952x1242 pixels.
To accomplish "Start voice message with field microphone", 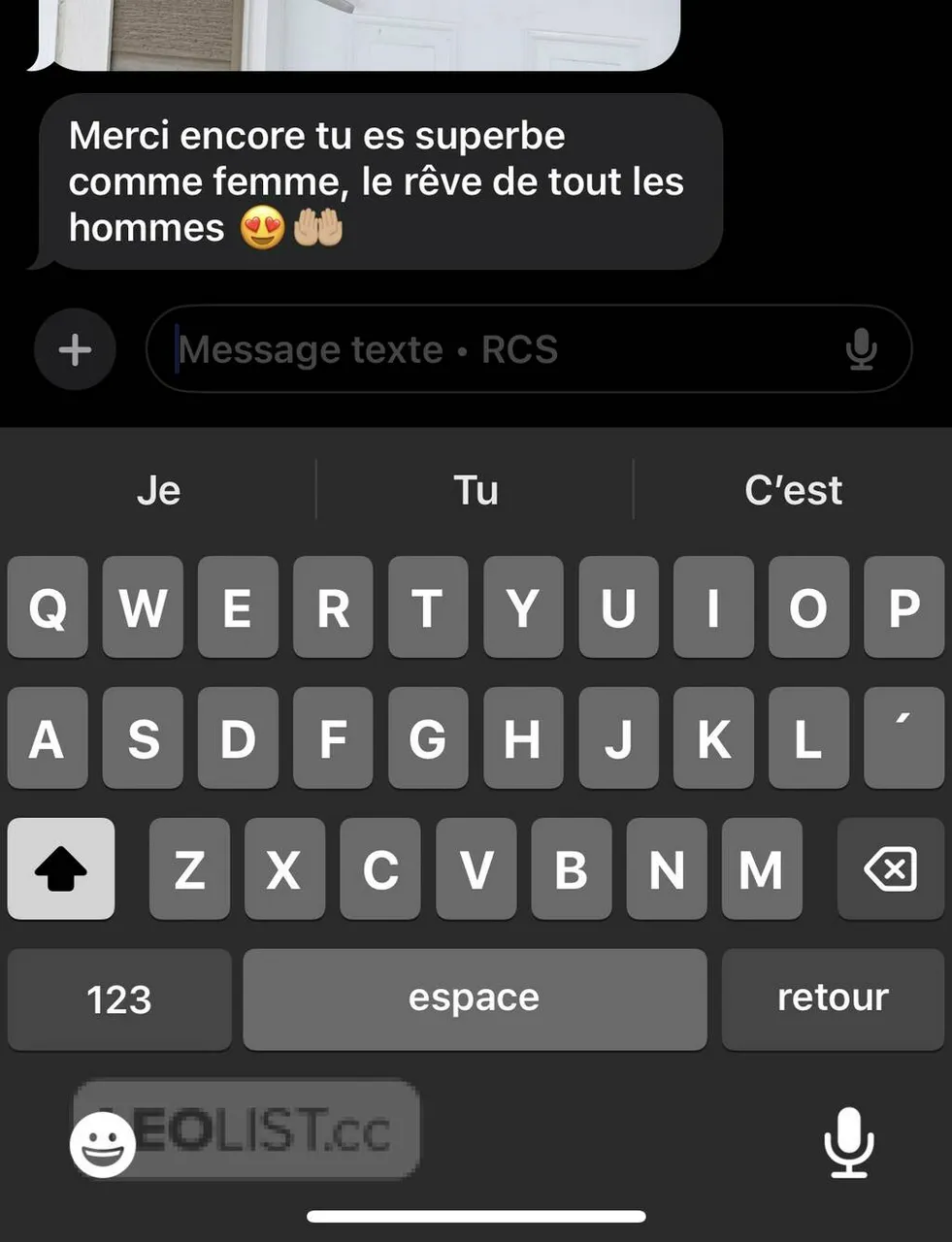I will 861,349.
